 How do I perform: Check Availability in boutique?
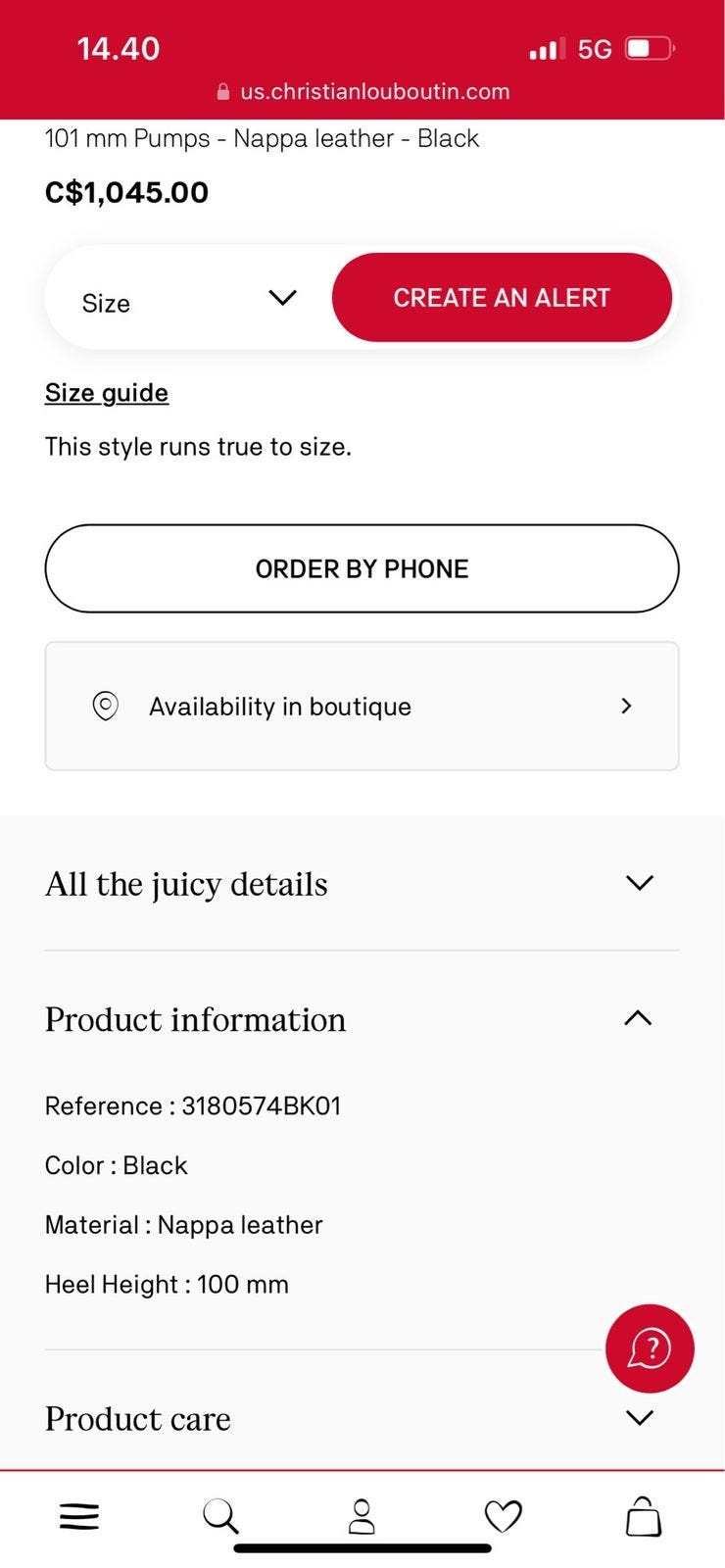coord(362,706)
